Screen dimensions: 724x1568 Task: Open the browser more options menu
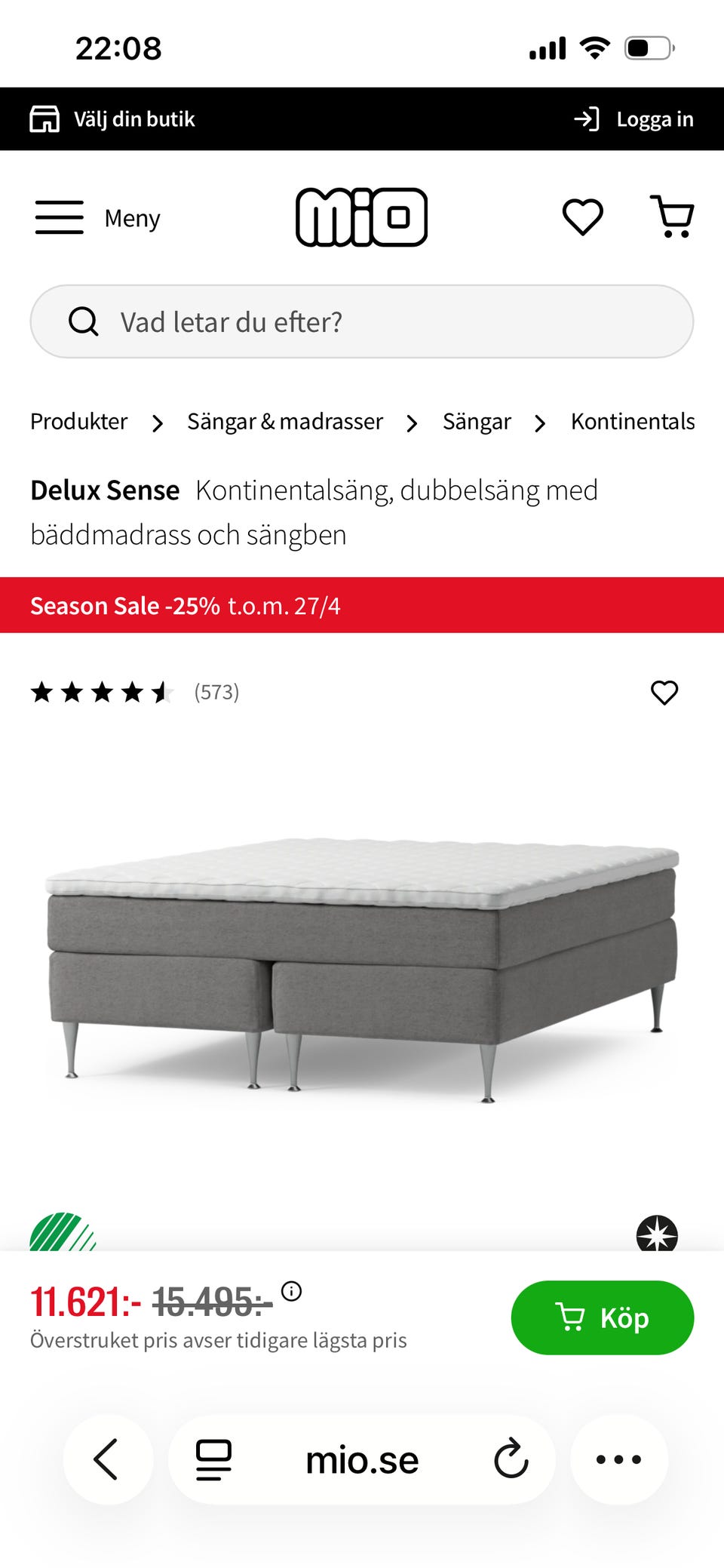tap(618, 1459)
